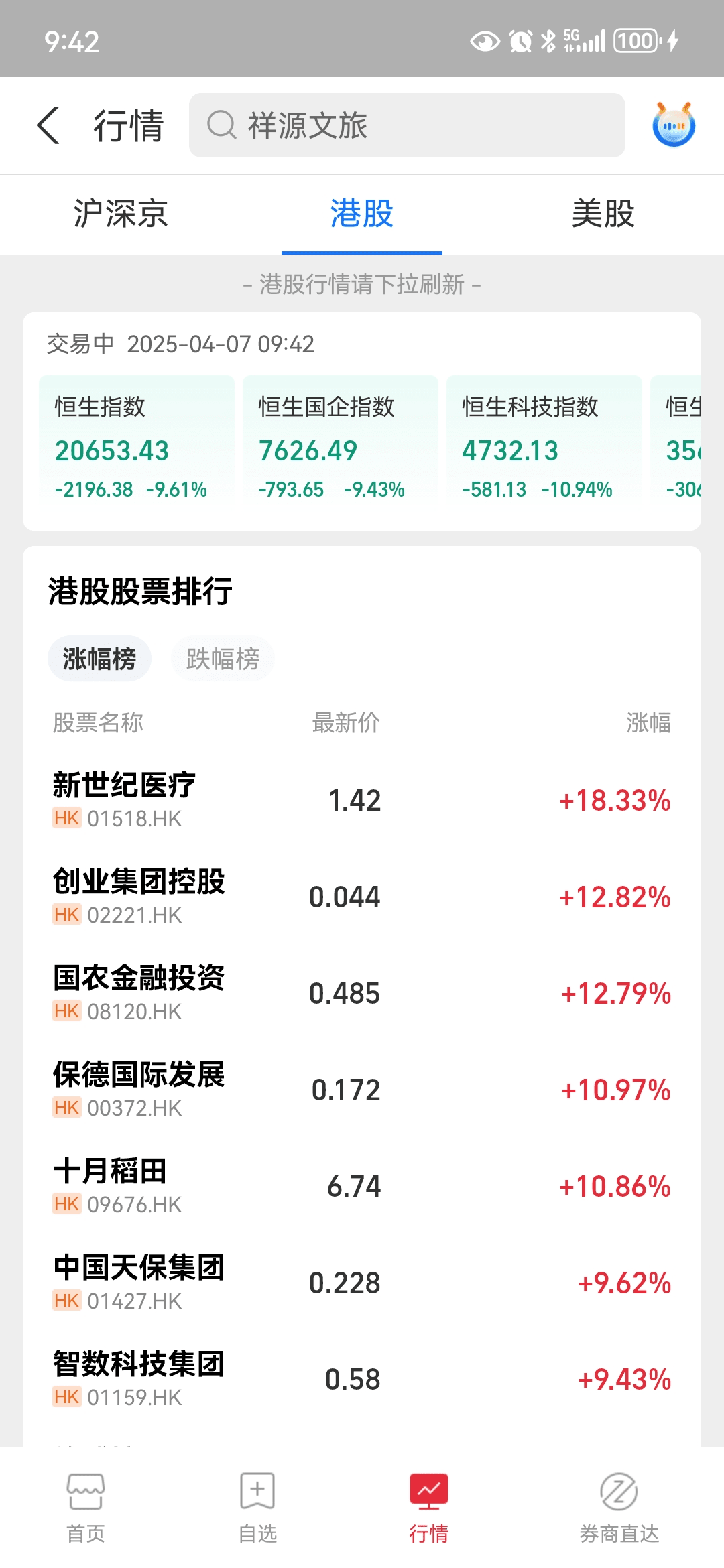Open stock 保德国际发展 00372.HK
This screenshot has width=724, height=1568.
click(362, 1090)
